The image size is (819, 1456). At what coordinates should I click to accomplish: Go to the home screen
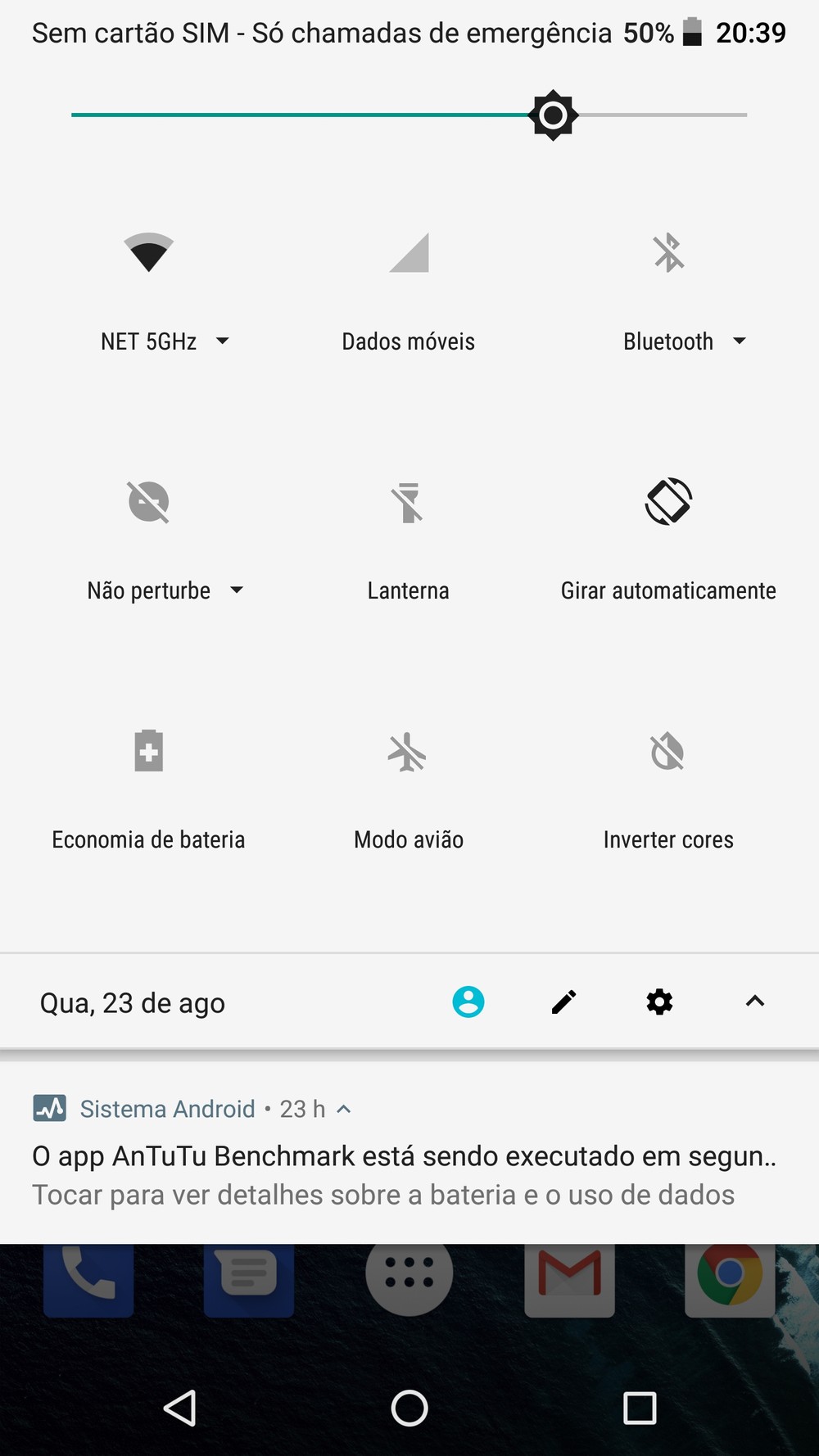[409, 1409]
